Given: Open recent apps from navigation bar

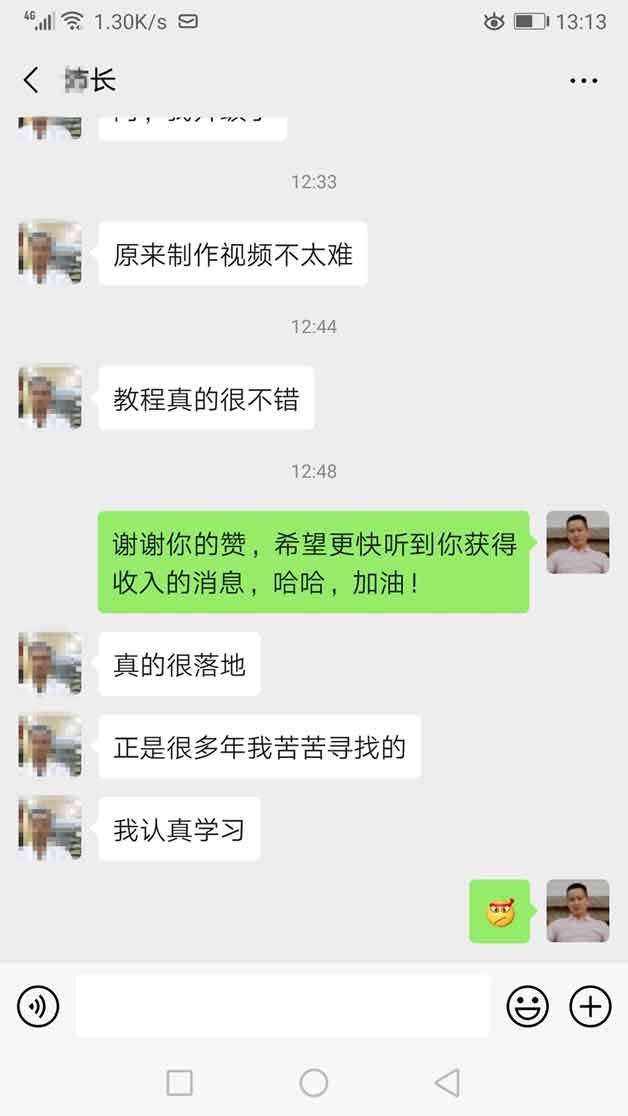Looking at the screenshot, I should pyautogui.click(x=180, y=1082).
